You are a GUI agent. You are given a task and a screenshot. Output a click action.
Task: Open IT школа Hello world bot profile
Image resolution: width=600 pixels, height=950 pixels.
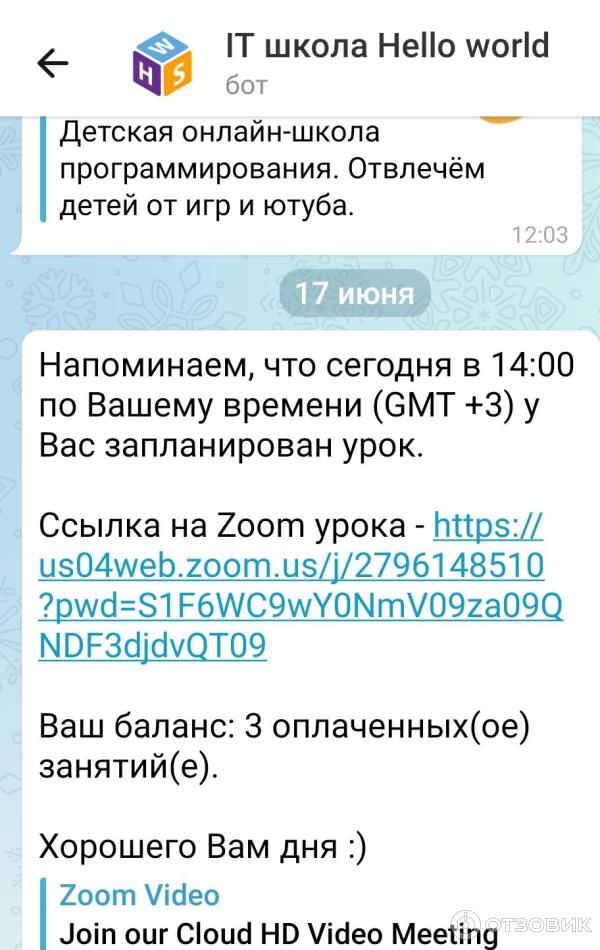coord(385,62)
